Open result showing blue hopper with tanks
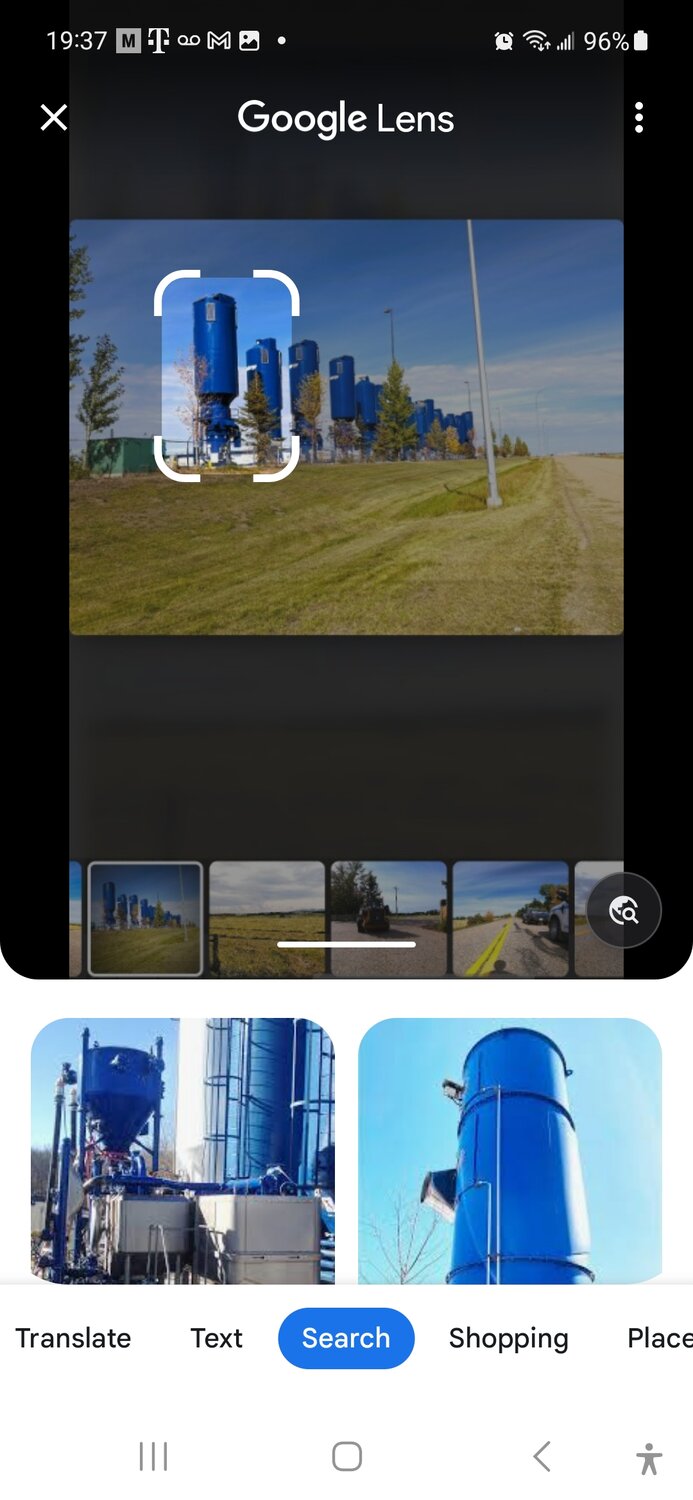The height and width of the screenshot is (1500, 693). 183,1150
